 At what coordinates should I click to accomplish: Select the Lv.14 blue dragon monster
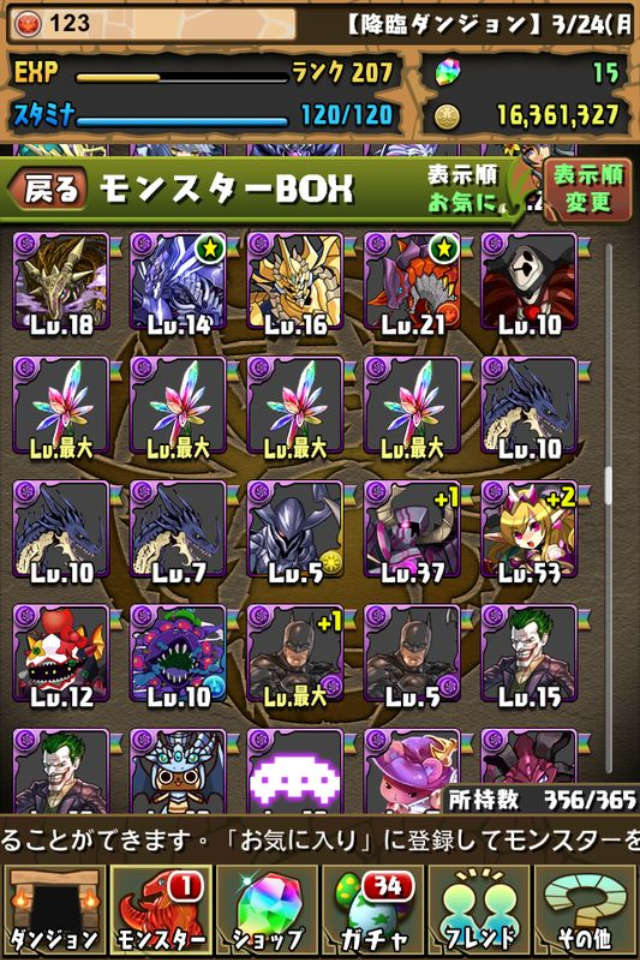tap(179, 283)
